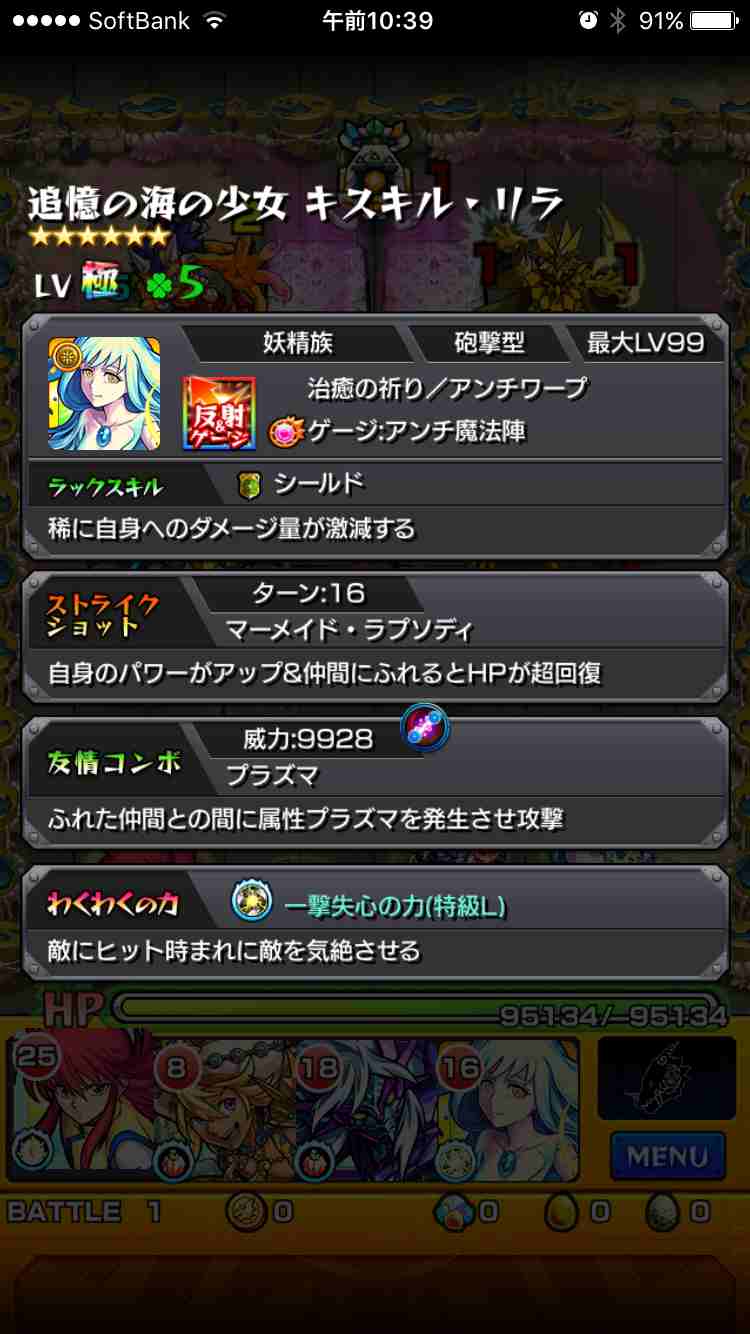
Task: Open the blue MENU button
Action: click(667, 1157)
